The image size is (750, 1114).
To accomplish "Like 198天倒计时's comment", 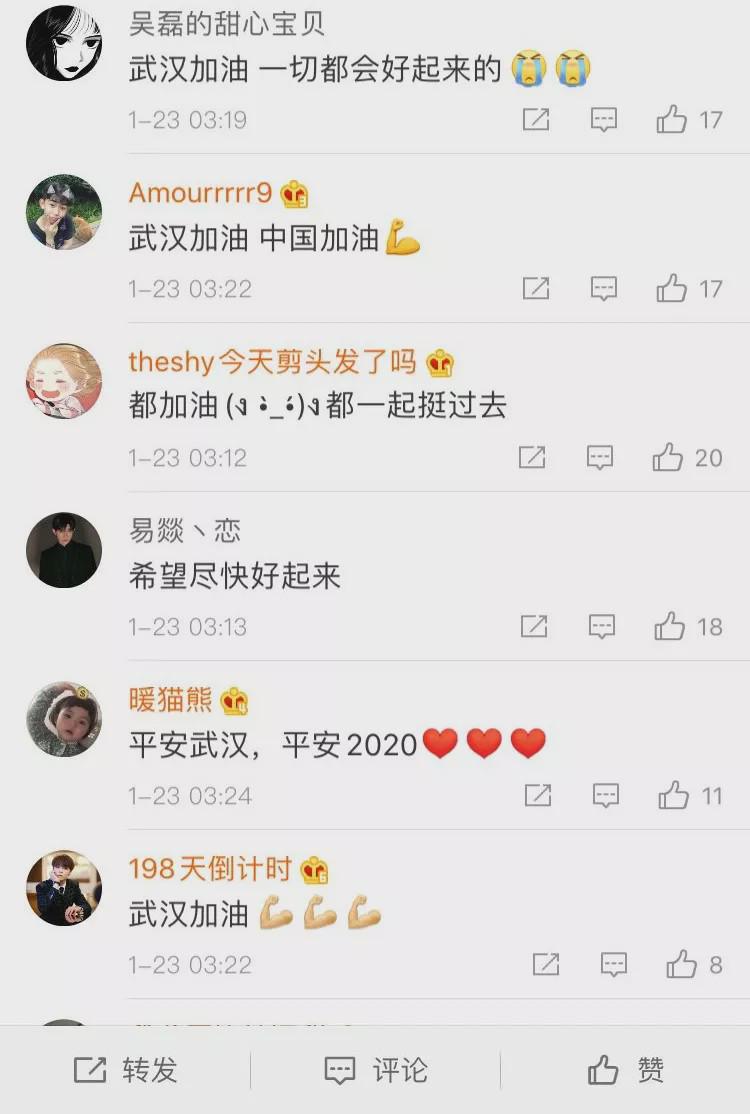I will (x=682, y=965).
